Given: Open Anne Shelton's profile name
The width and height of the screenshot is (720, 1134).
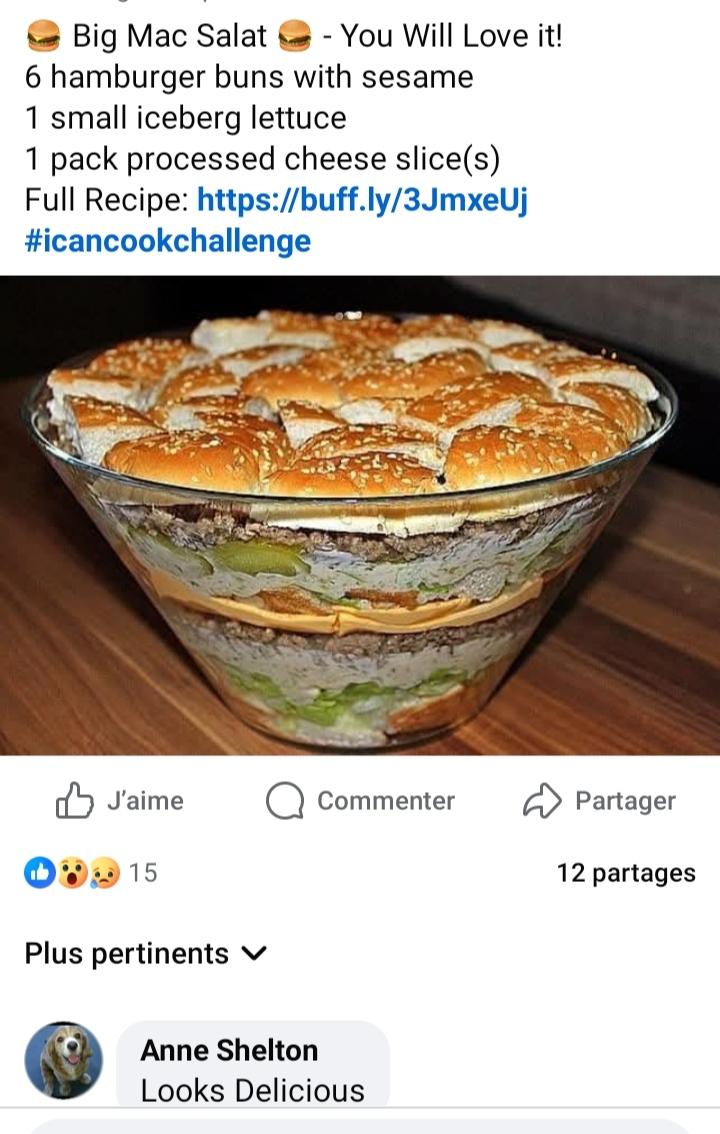Looking at the screenshot, I should (229, 1050).
